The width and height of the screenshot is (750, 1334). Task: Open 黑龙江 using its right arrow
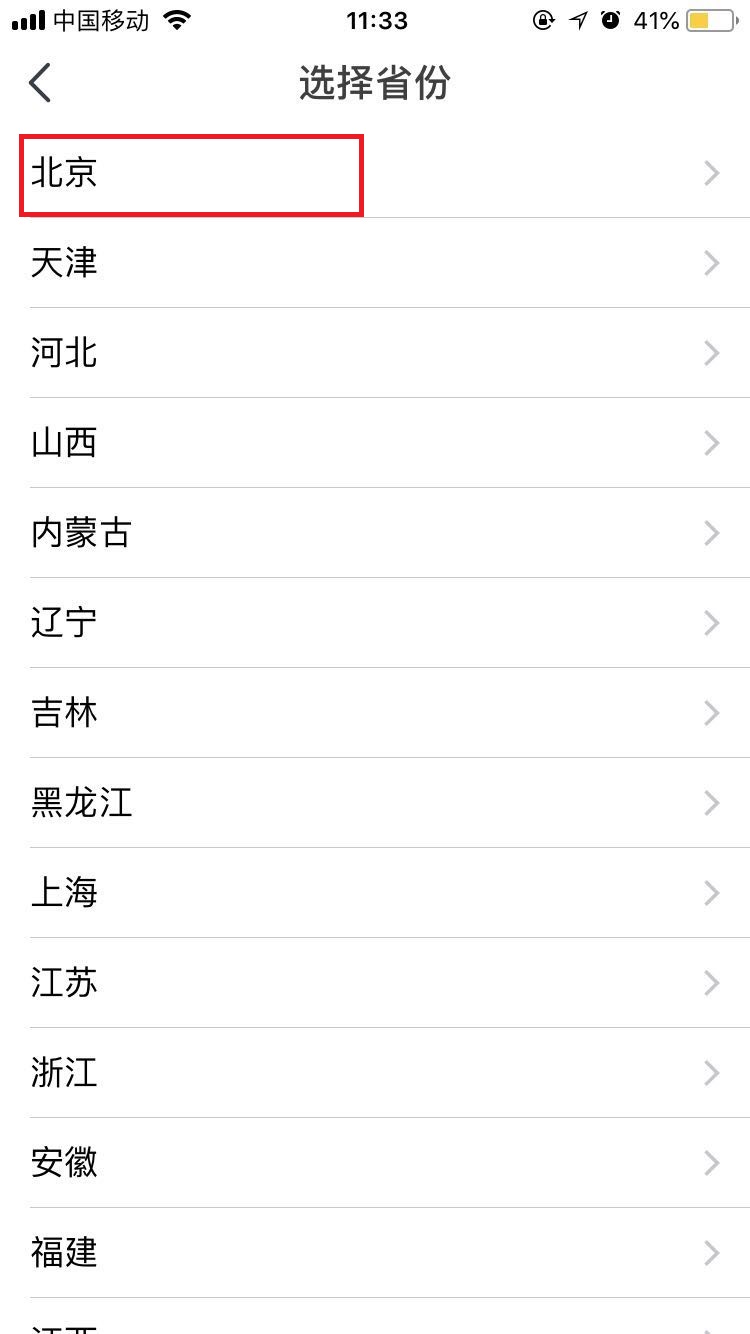(712, 803)
